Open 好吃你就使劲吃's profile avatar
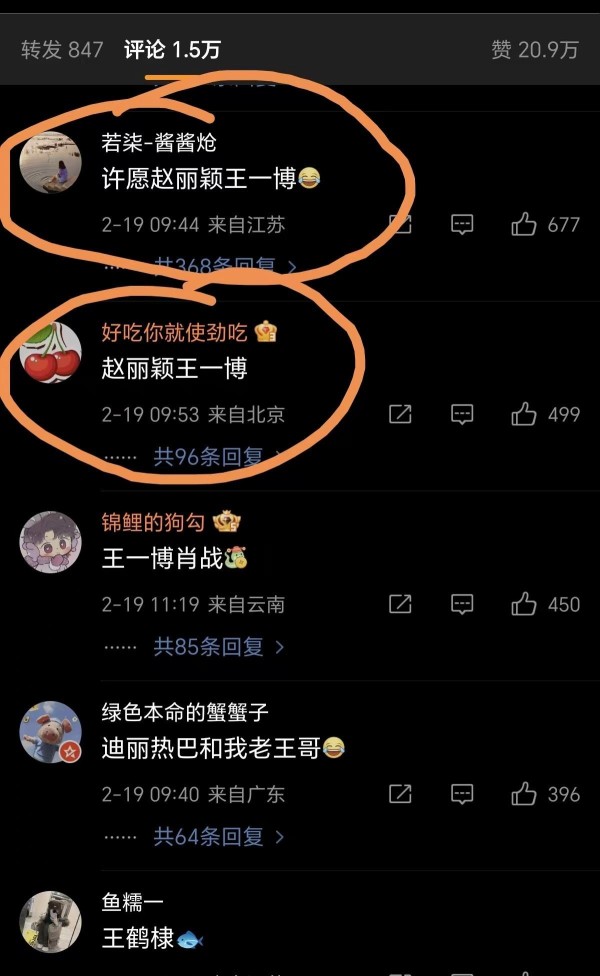Viewport: 600px width, 976px height. click(50, 352)
